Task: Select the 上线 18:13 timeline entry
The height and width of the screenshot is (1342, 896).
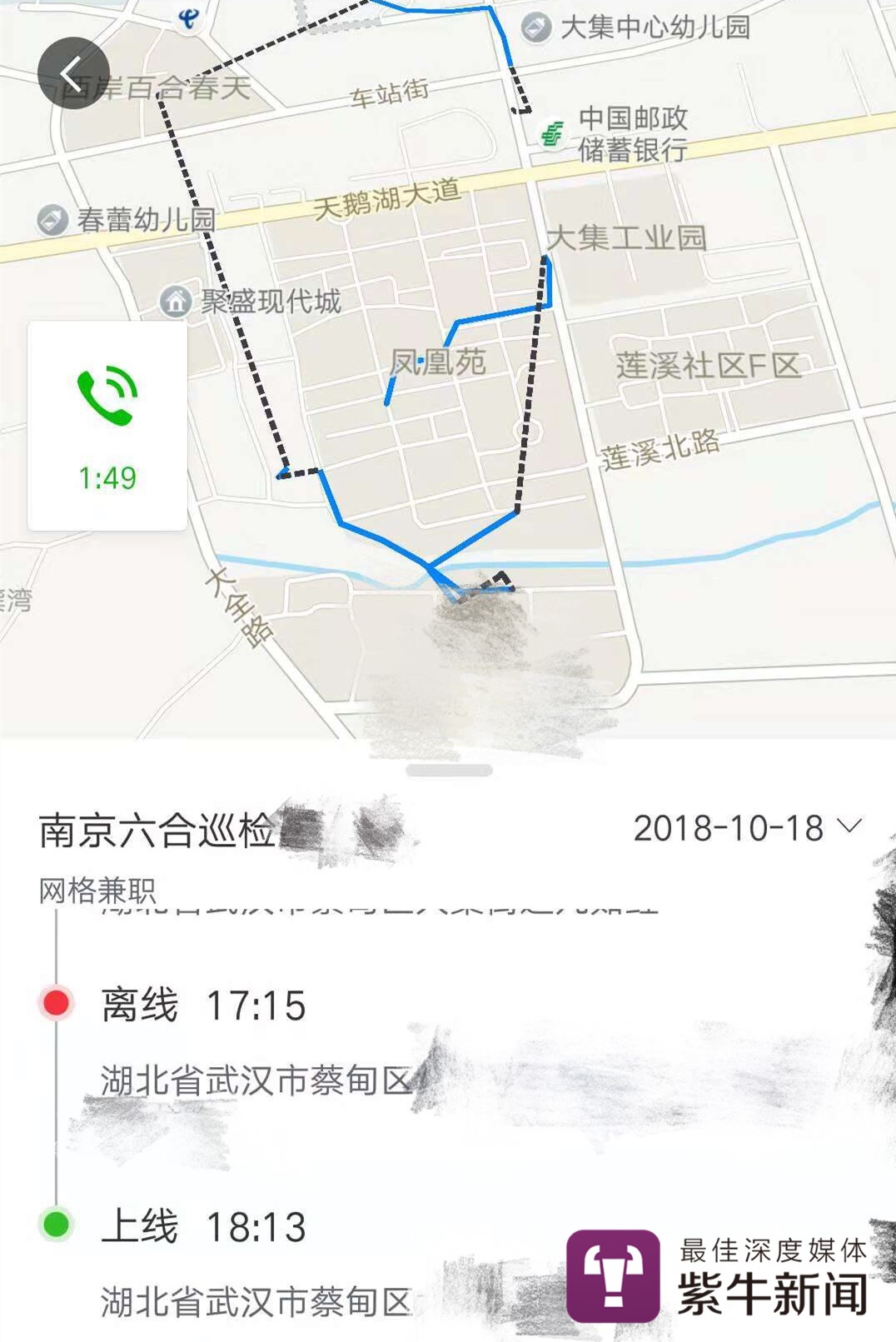Action: point(203,1226)
